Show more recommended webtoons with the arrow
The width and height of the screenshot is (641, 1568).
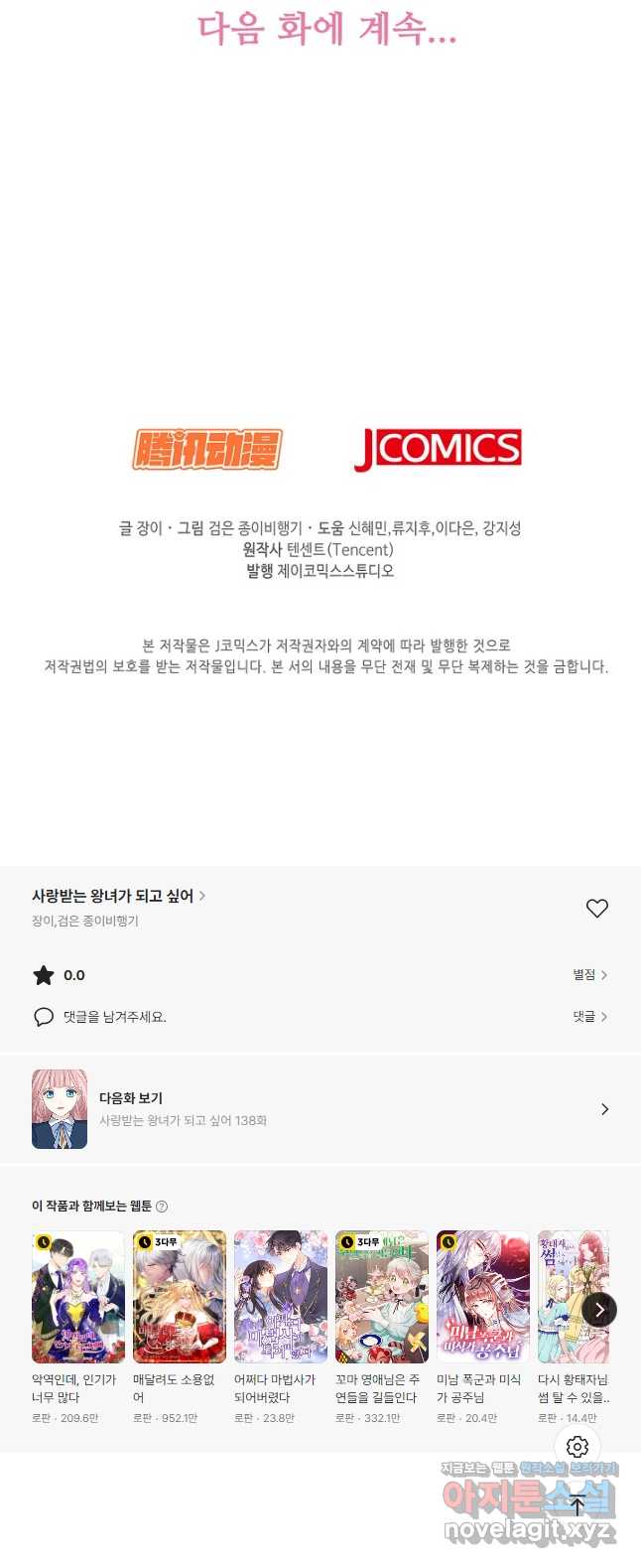[598, 1310]
